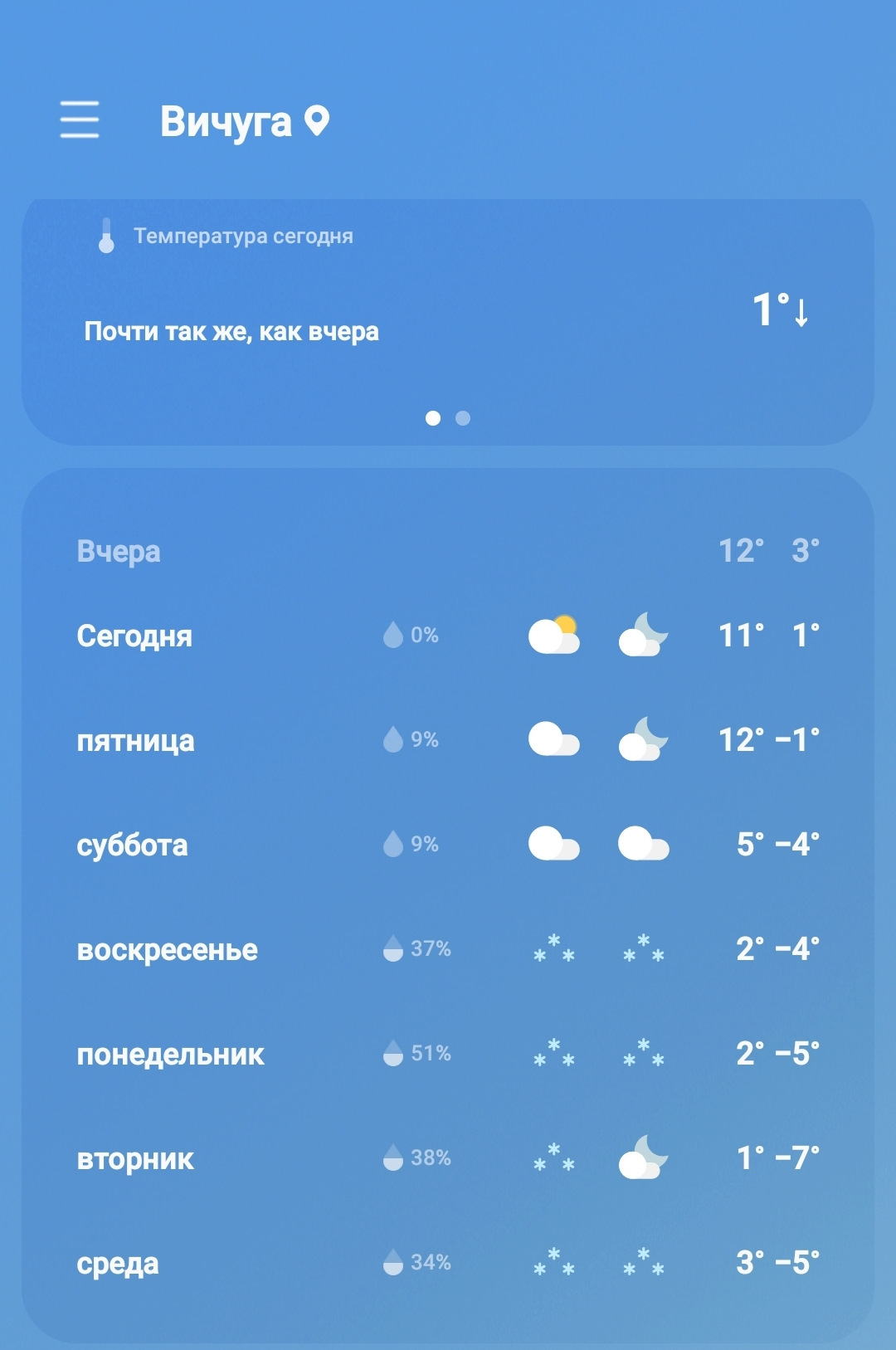The image size is (896, 1350).
Task: Select the суббота forecast row
Action: (446, 845)
